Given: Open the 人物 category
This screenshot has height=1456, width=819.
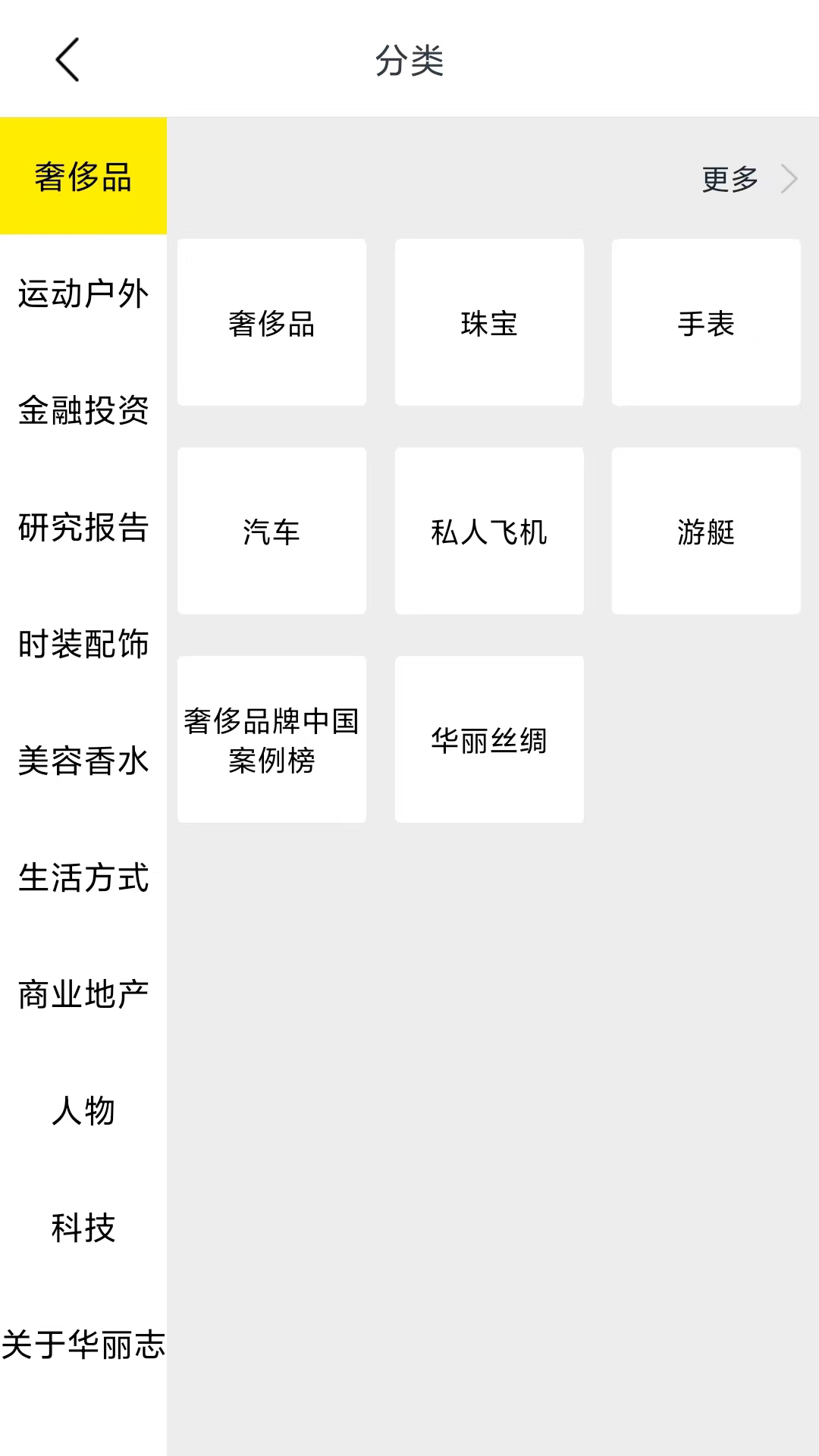Looking at the screenshot, I should pos(83,1112).
